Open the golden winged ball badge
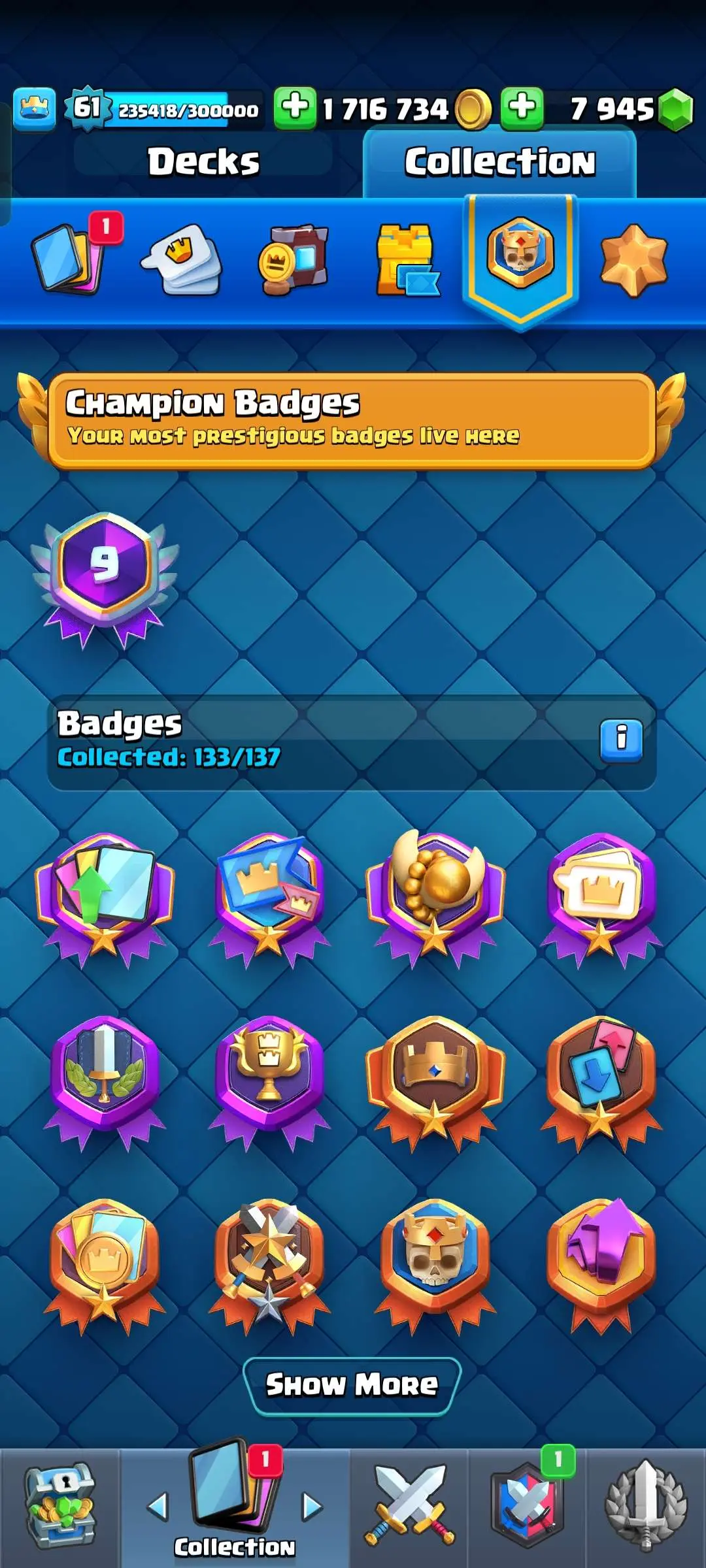Viewport: 706px width, 1568px height. pyautogui.click(x=435, y=895)
